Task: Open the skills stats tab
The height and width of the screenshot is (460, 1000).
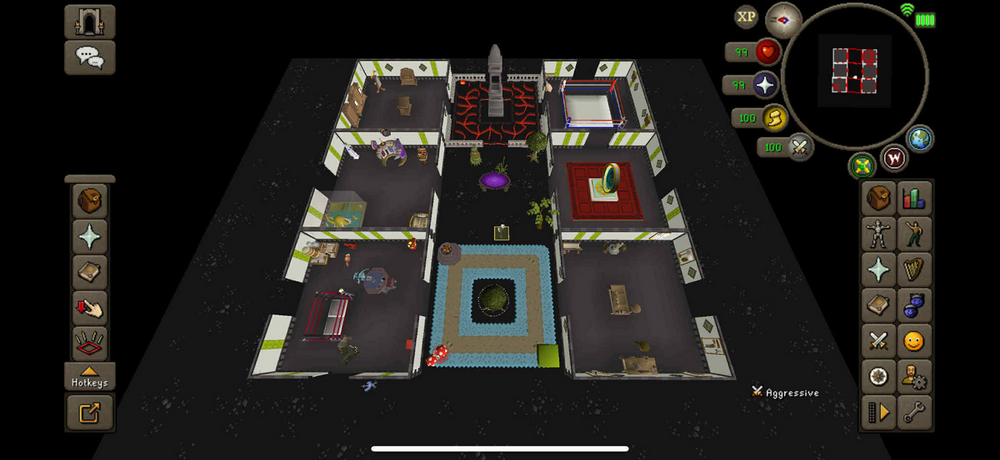Action: click(913, 197)
